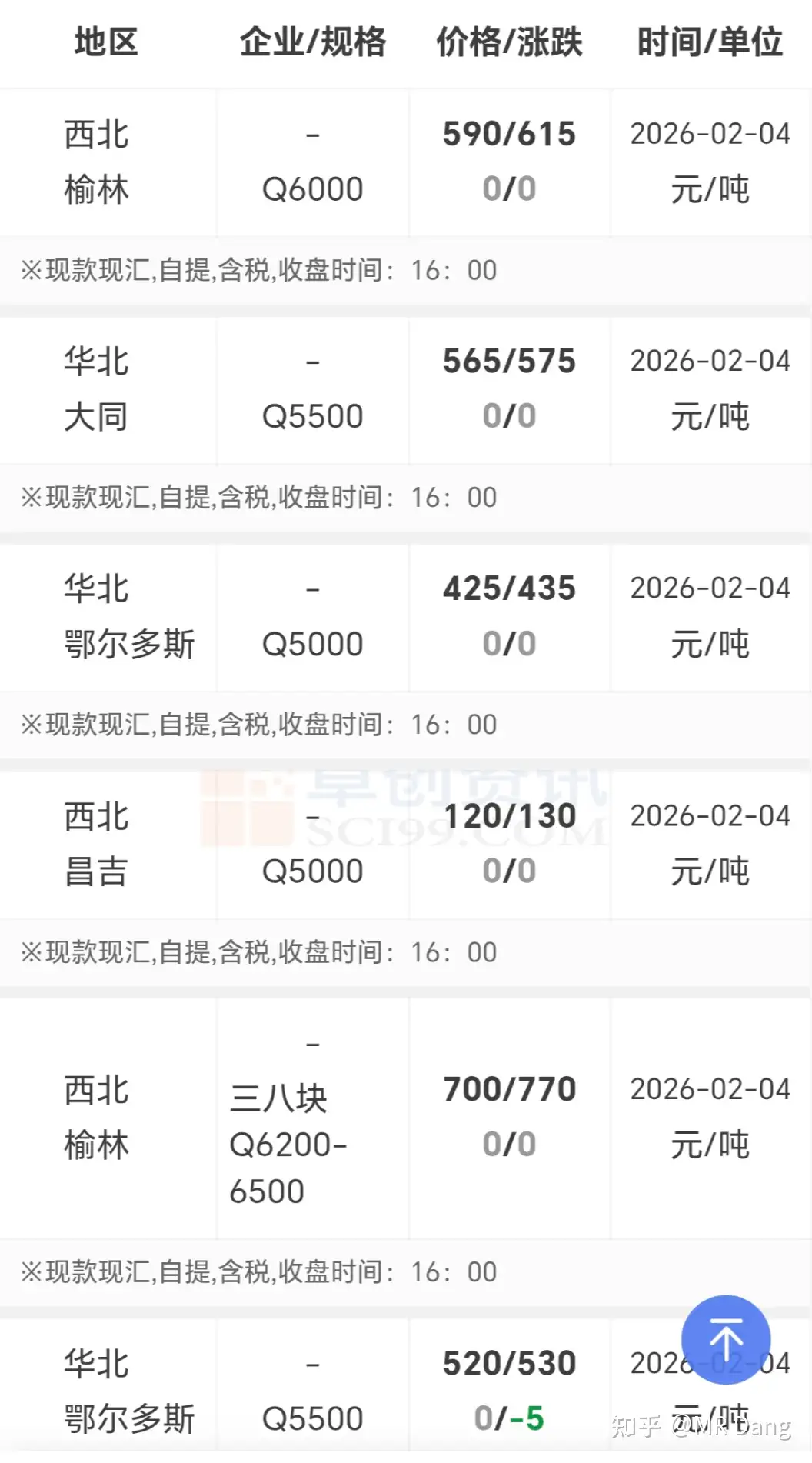Image resolution: width=812 pixels, height=1463 pixels.
Task: Click the 425/435 price value
Action: click(x=510, y=588)
